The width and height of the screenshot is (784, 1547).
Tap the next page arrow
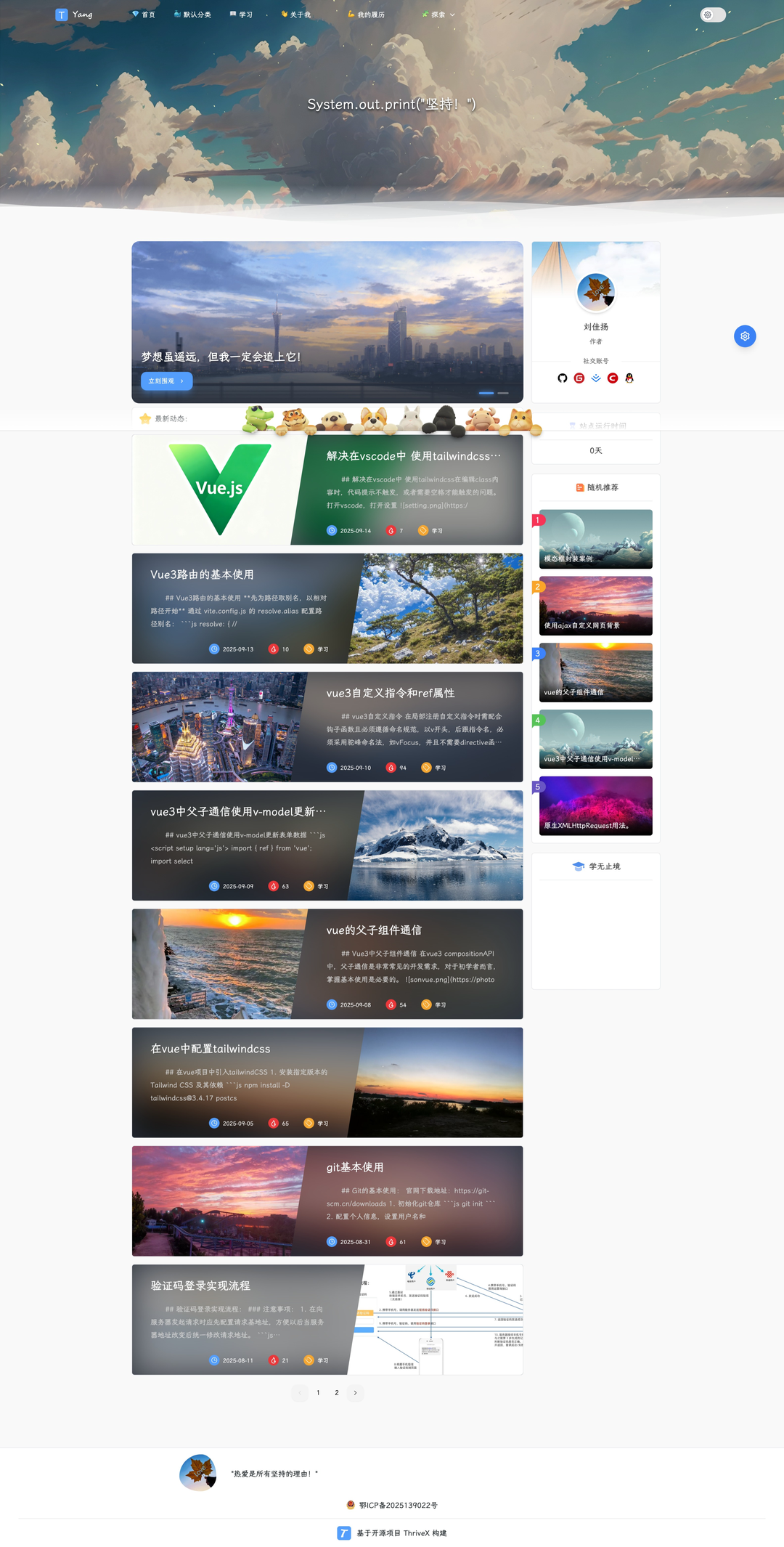point(355,1392)
